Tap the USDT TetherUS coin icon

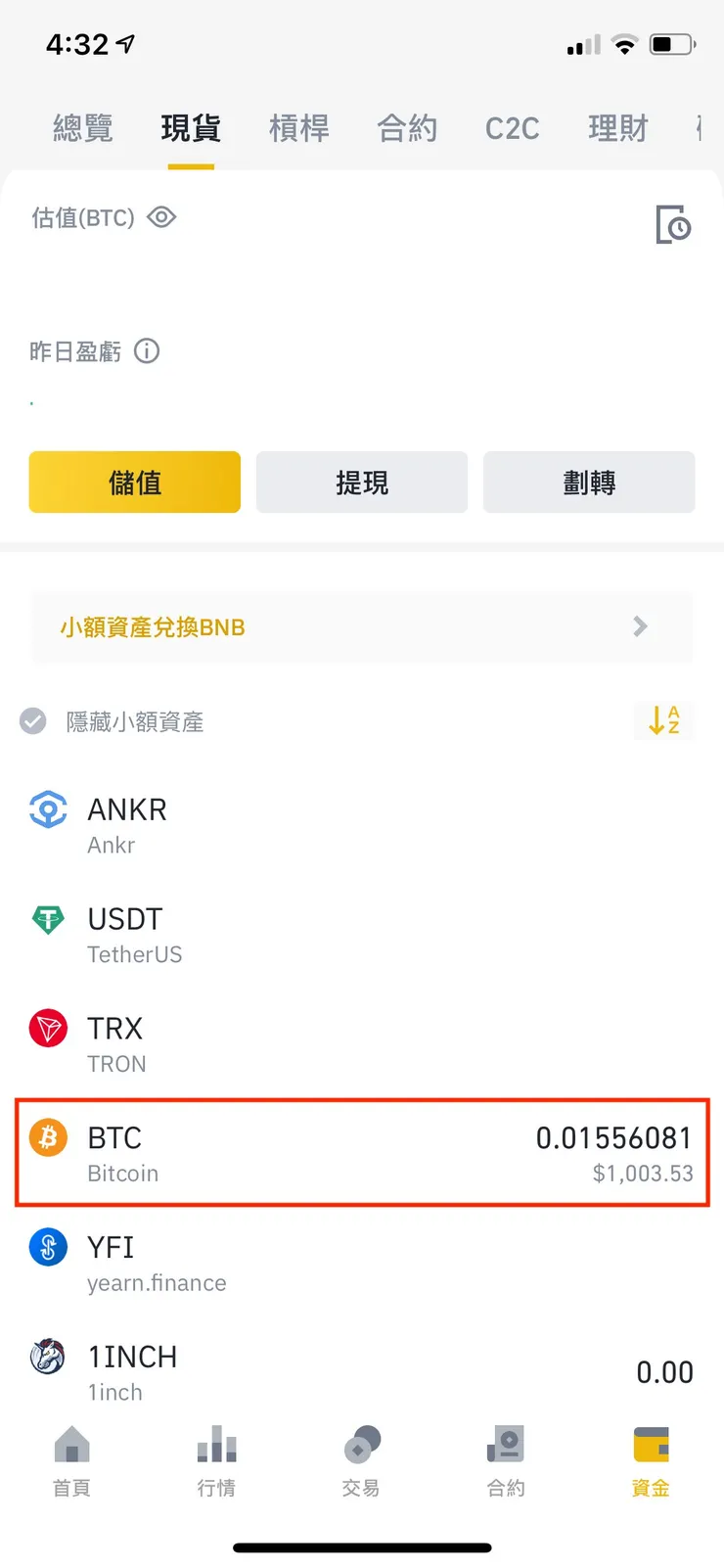point(48,918)
